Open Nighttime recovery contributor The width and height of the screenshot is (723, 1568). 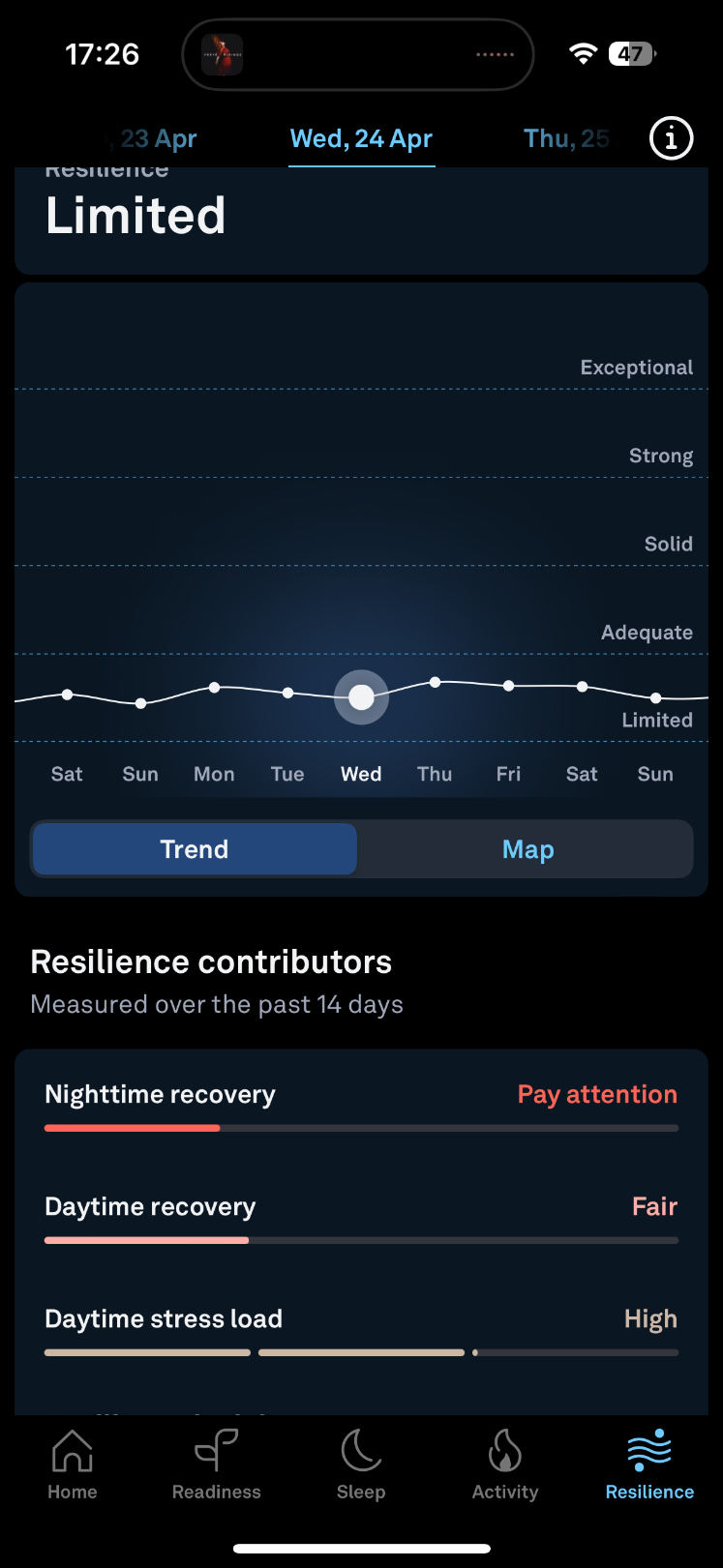point(361,1105)
